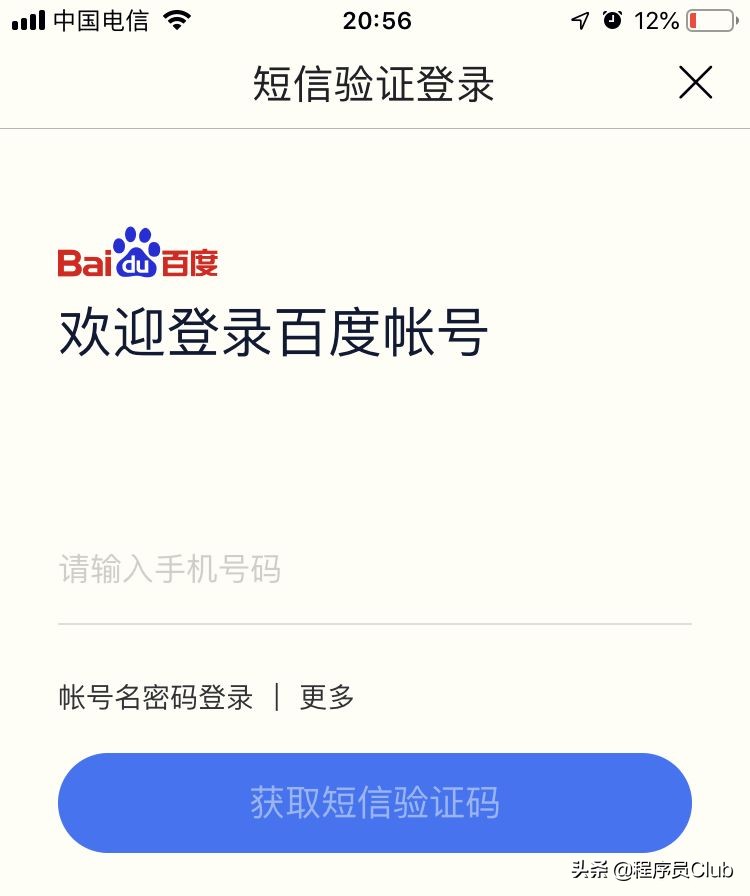750x896 pixels.
Task: Select the 短信验证登录 page title
Action: (x=375, y=85)
